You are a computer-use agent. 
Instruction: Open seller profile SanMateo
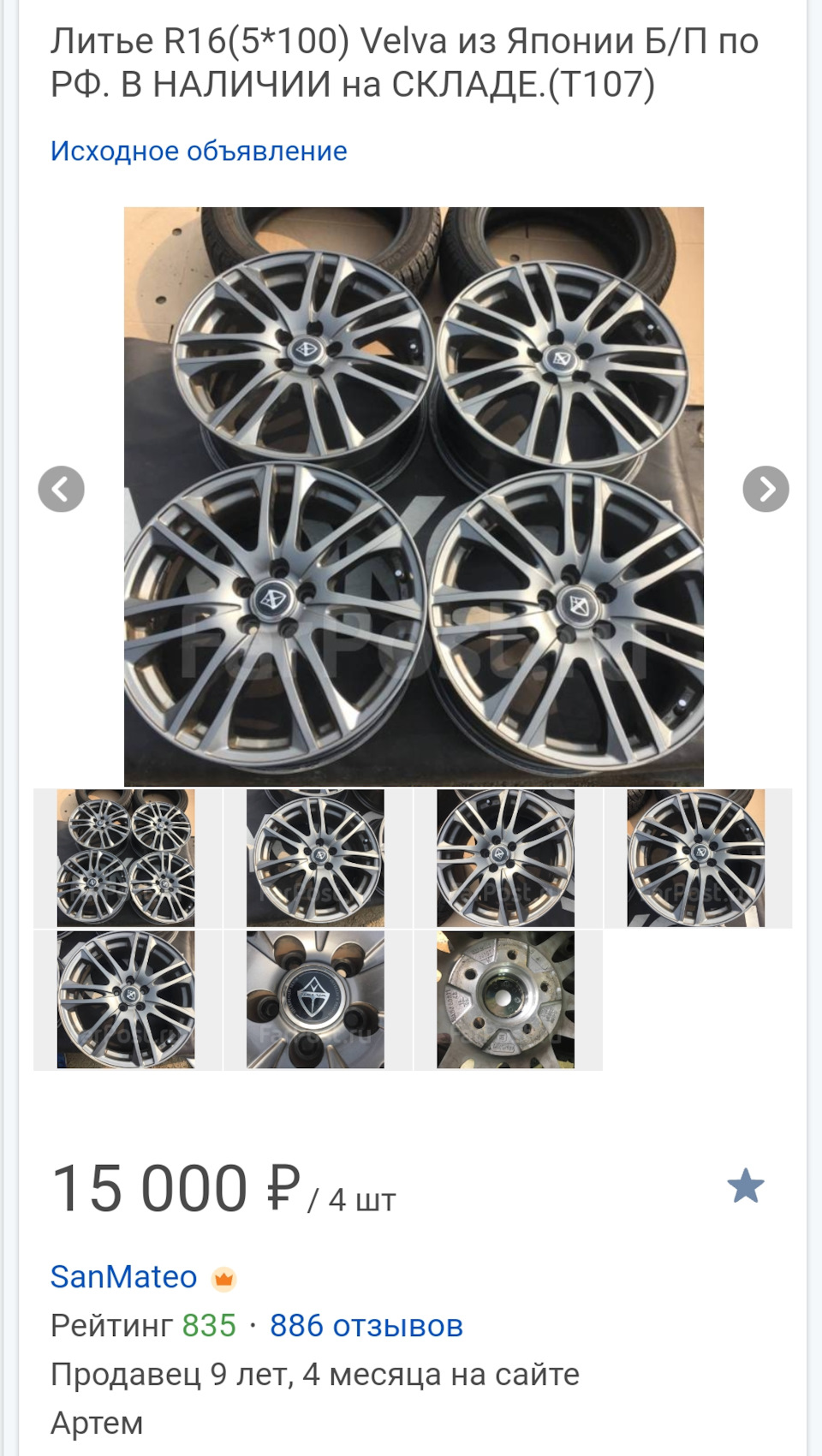[124, 1276]
